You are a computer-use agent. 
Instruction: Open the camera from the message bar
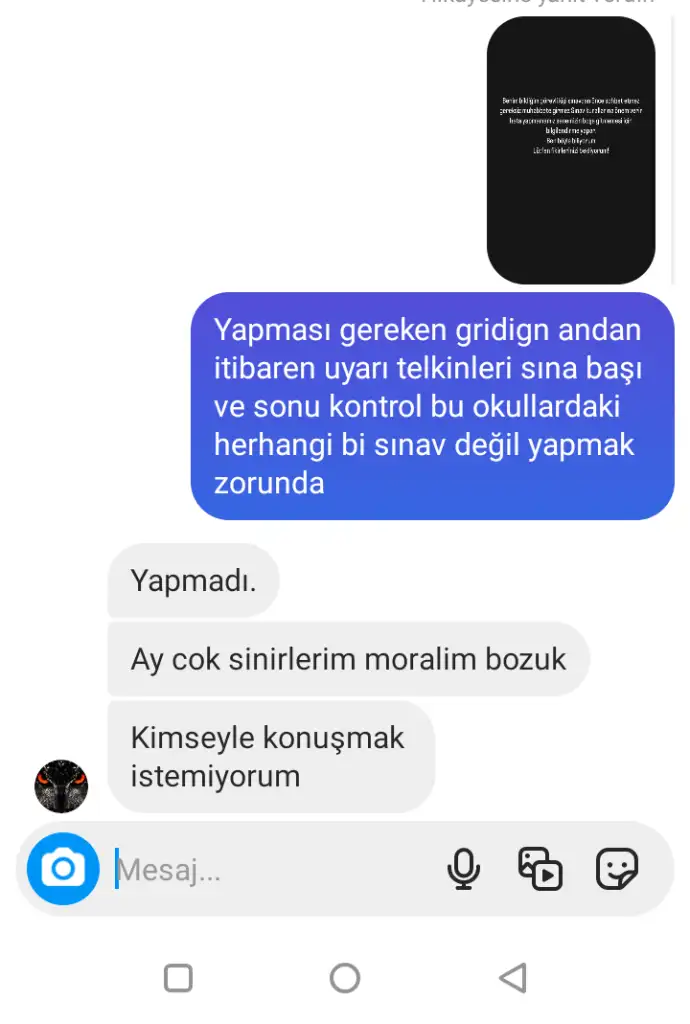click(x=63, y=868)
